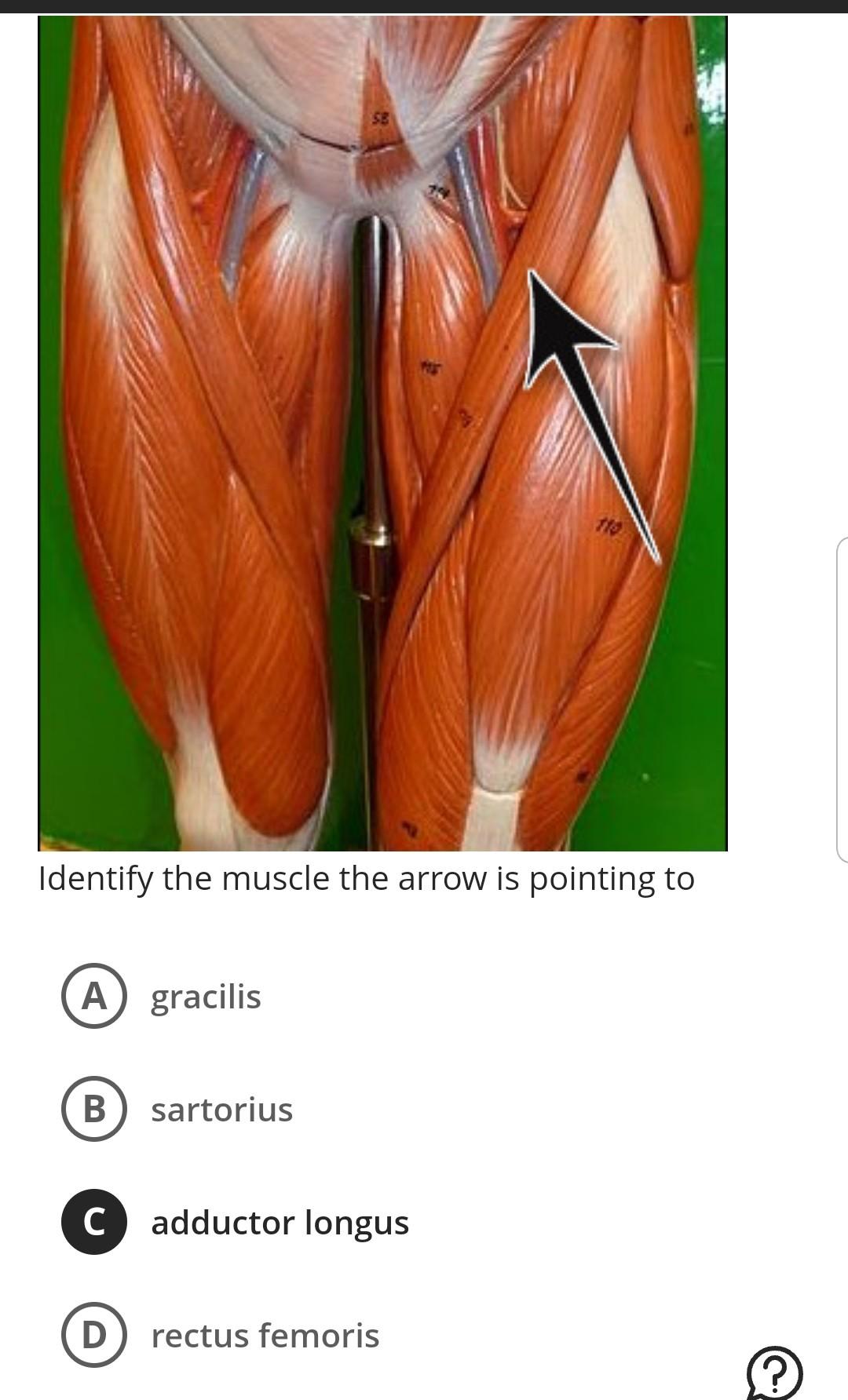848x1400 pixels.
Task: Click the filled C option marker
Action: point(94,1223)
